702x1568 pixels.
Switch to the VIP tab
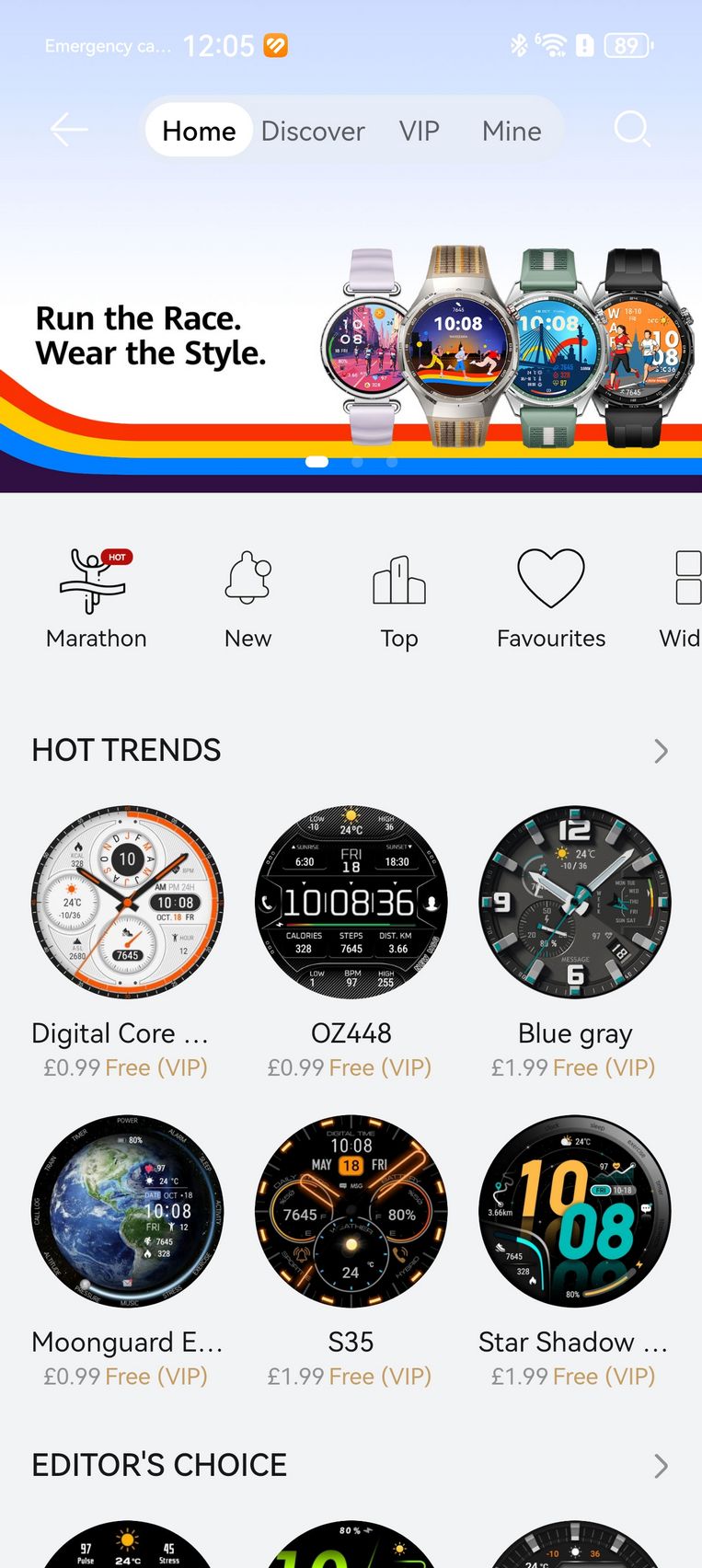pyautogui.click(x=420, y=132)
